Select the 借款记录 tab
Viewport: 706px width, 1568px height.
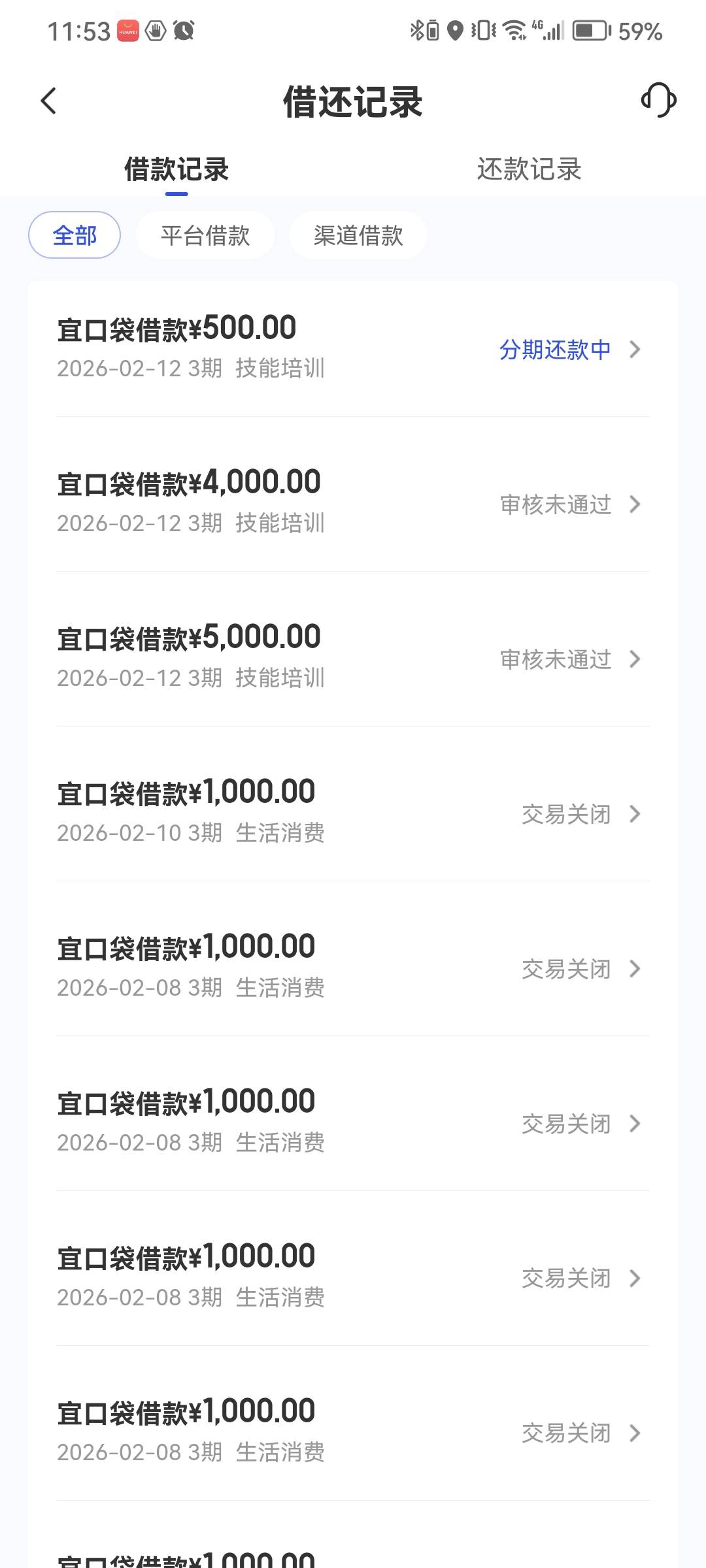(176, 169)
